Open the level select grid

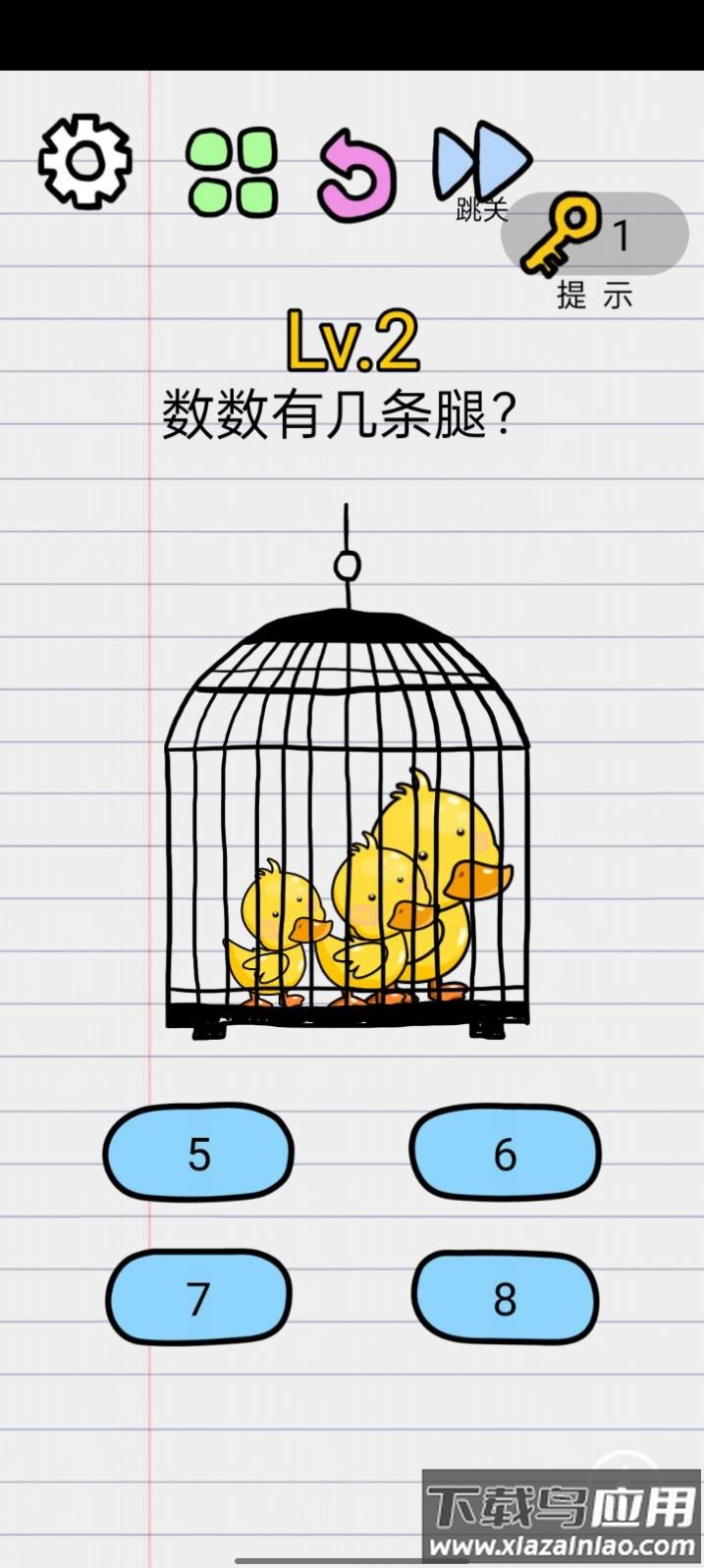(232, 172)
